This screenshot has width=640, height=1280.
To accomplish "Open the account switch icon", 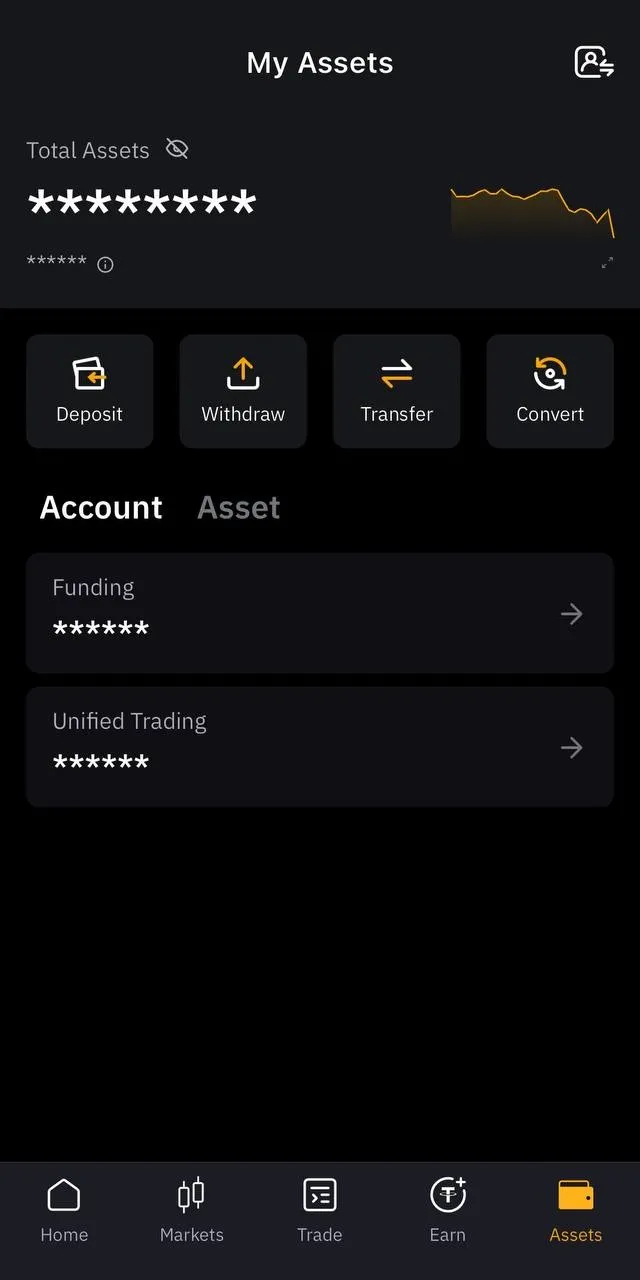I will pos(593,62).
